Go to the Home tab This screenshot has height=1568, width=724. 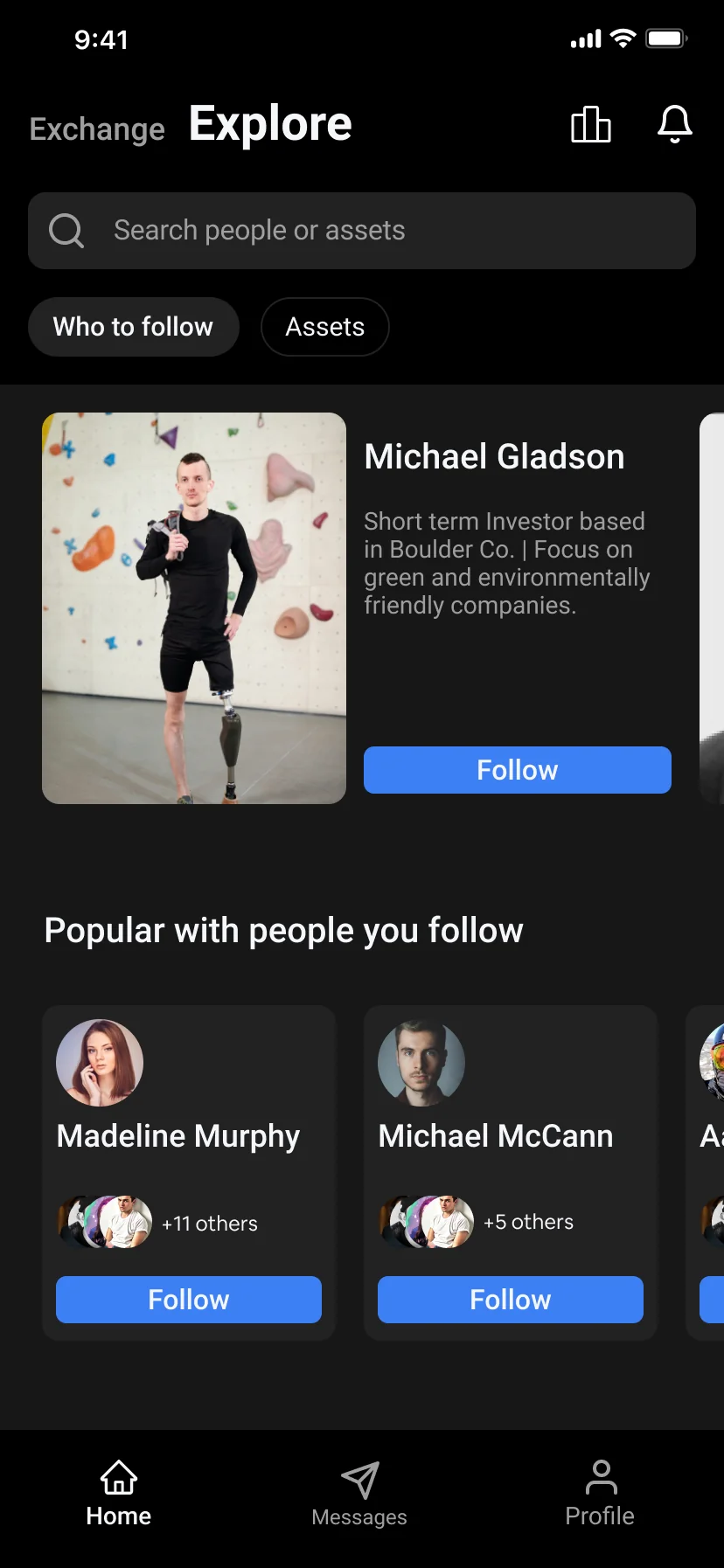(119, 1494)
